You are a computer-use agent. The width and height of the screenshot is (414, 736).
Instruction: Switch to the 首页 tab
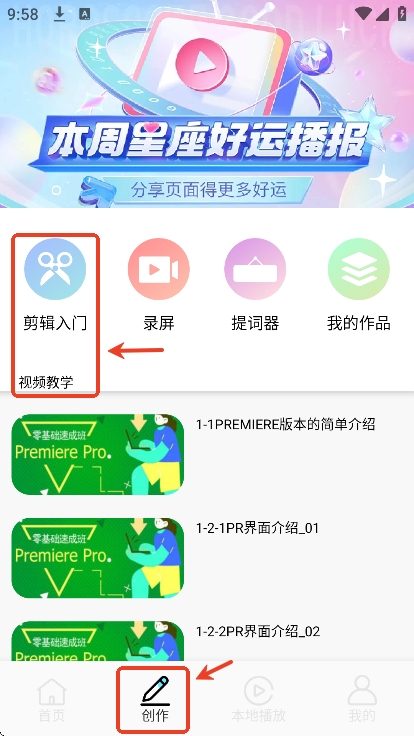(x=52, y=700)
